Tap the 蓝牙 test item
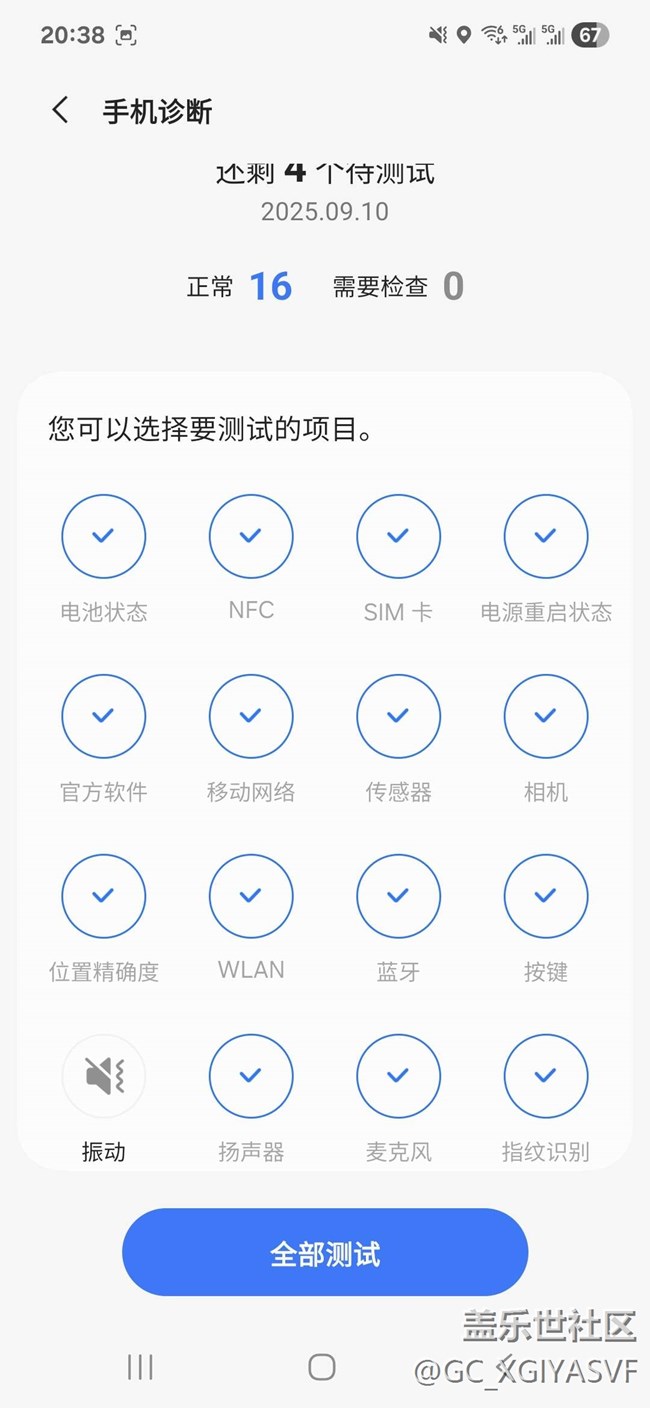650x1408 pixels. (398, 896)
